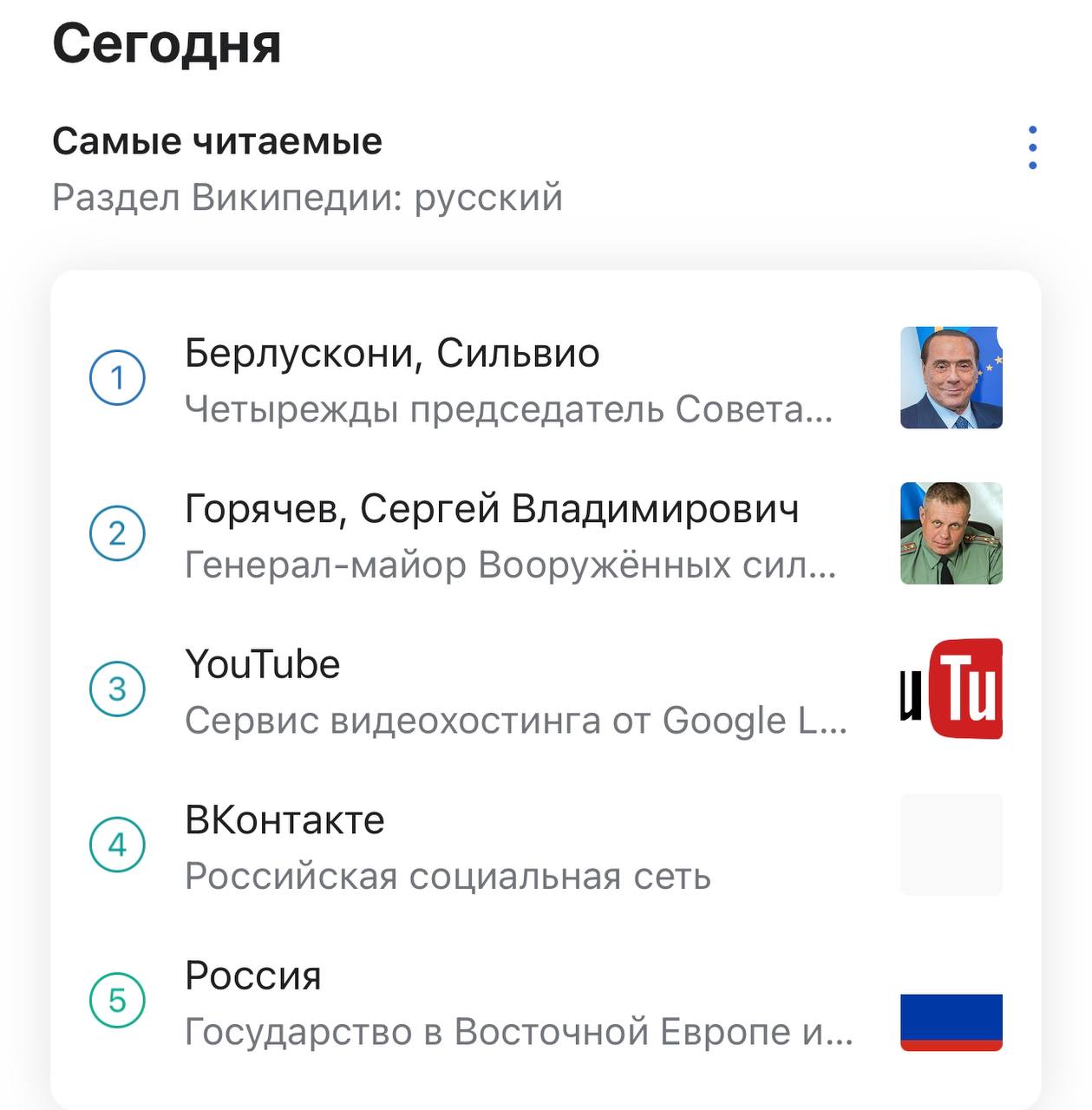Open the YouTube article

263,665
